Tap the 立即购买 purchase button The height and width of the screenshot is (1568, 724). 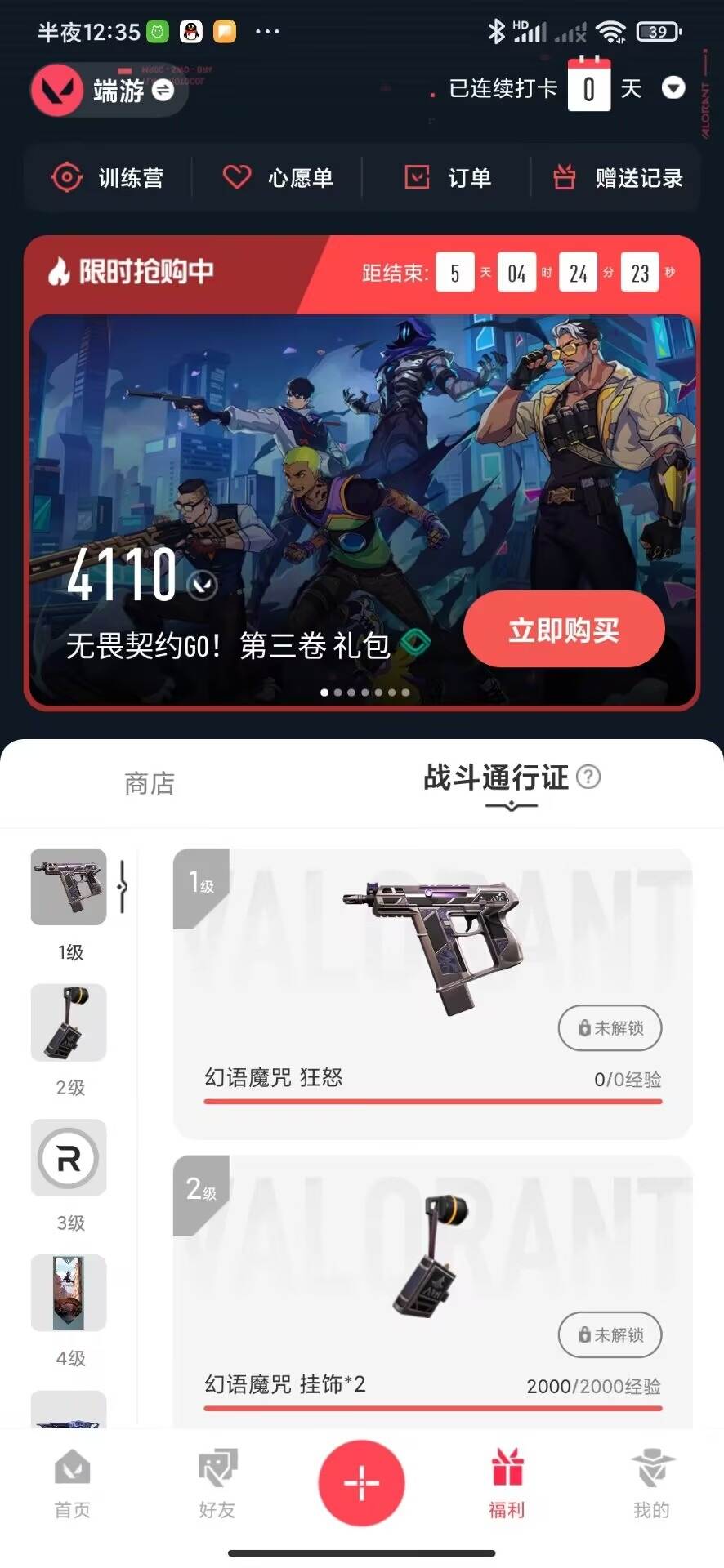[564, 629]
